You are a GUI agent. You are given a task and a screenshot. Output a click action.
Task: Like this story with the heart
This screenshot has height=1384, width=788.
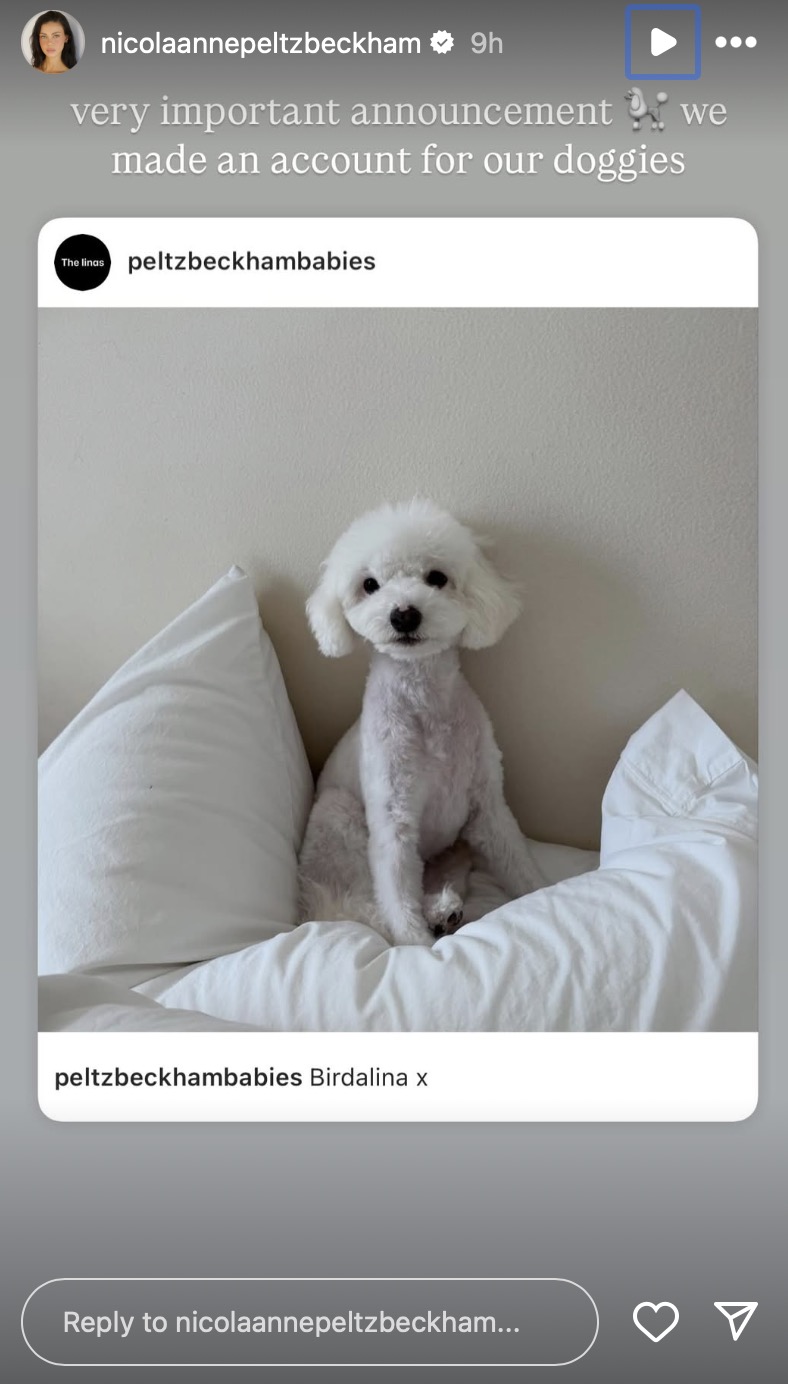[x=656, y=1322]
